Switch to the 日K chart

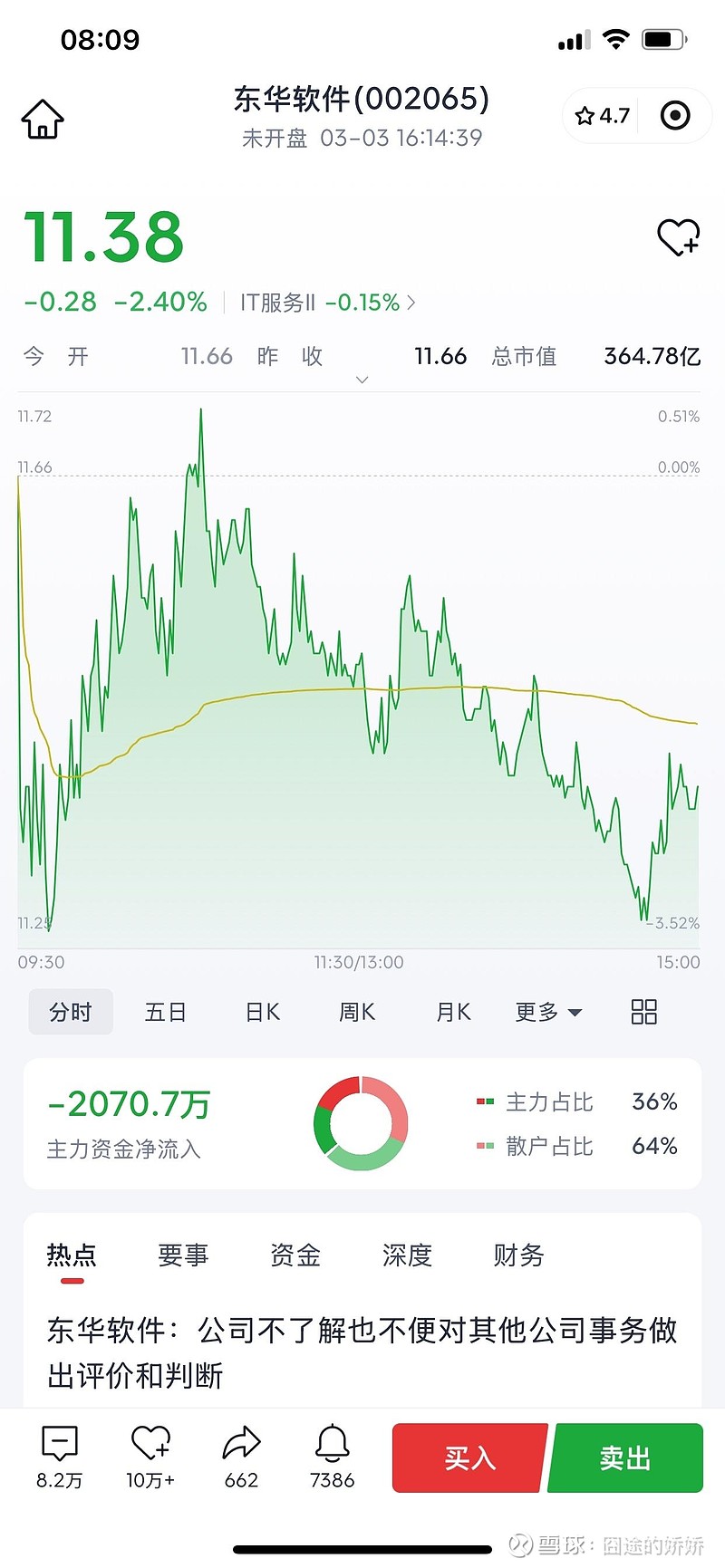pyautogui.click(x=263, y=1012)
